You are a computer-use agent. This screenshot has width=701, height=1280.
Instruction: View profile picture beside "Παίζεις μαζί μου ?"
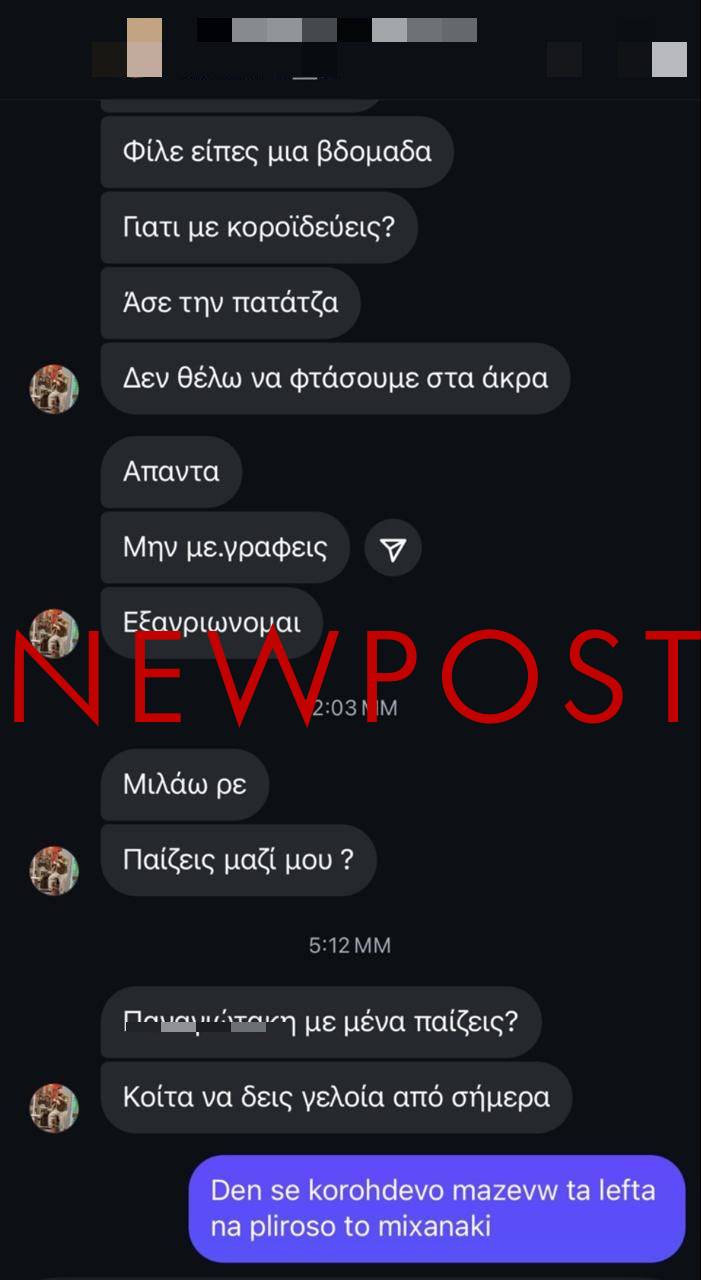54,870
